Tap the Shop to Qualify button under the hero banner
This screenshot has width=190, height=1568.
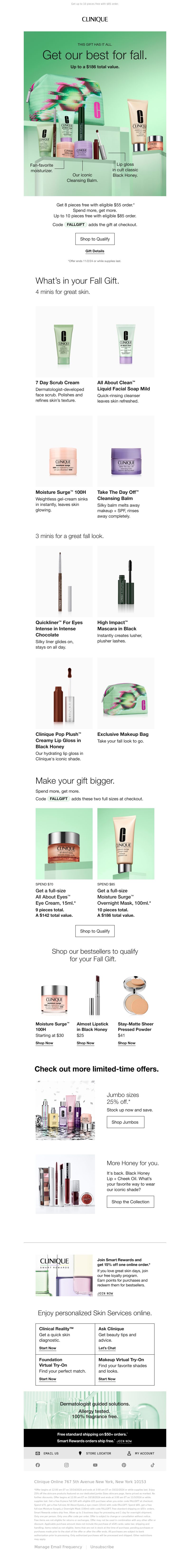95,239
